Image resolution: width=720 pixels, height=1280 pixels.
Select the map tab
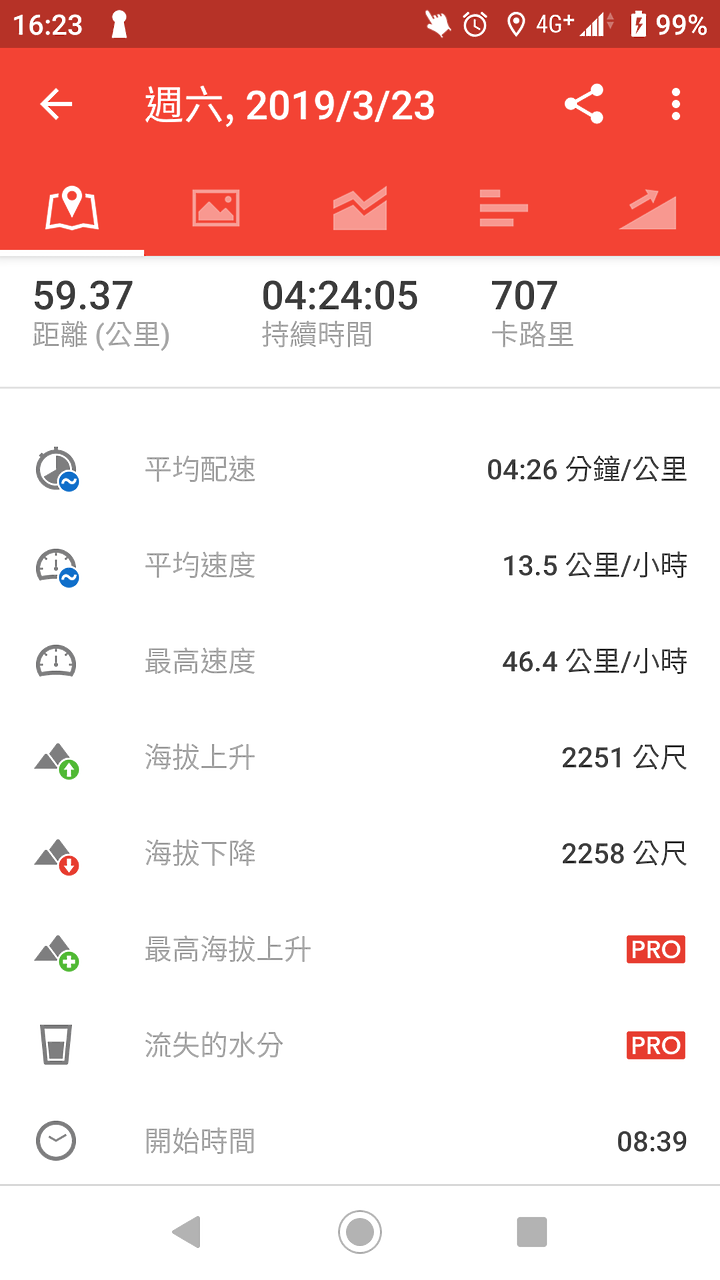72,209
